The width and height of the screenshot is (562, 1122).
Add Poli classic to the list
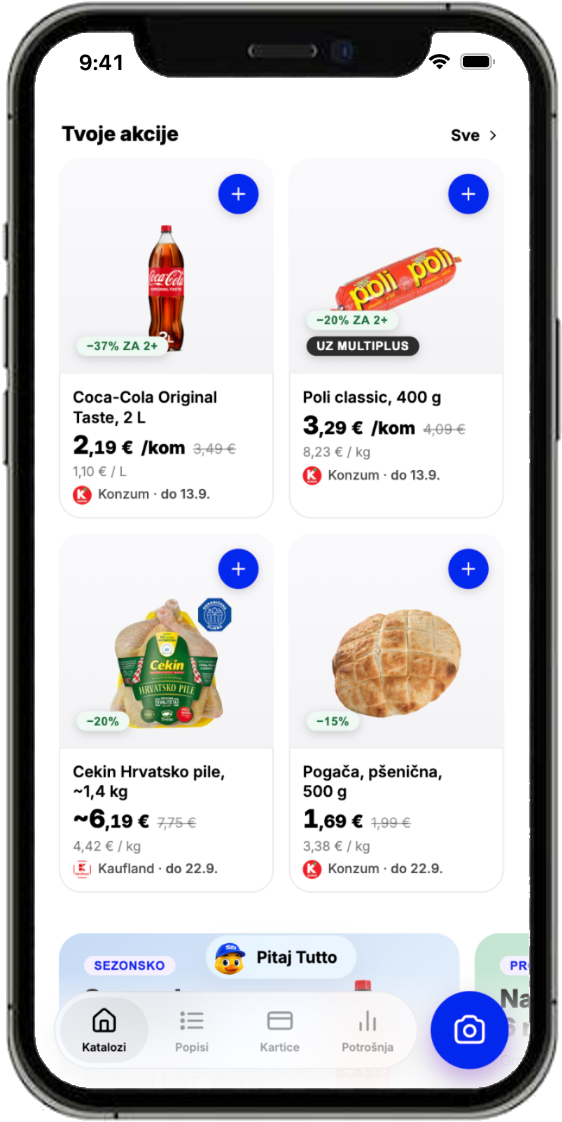[468, 193]
